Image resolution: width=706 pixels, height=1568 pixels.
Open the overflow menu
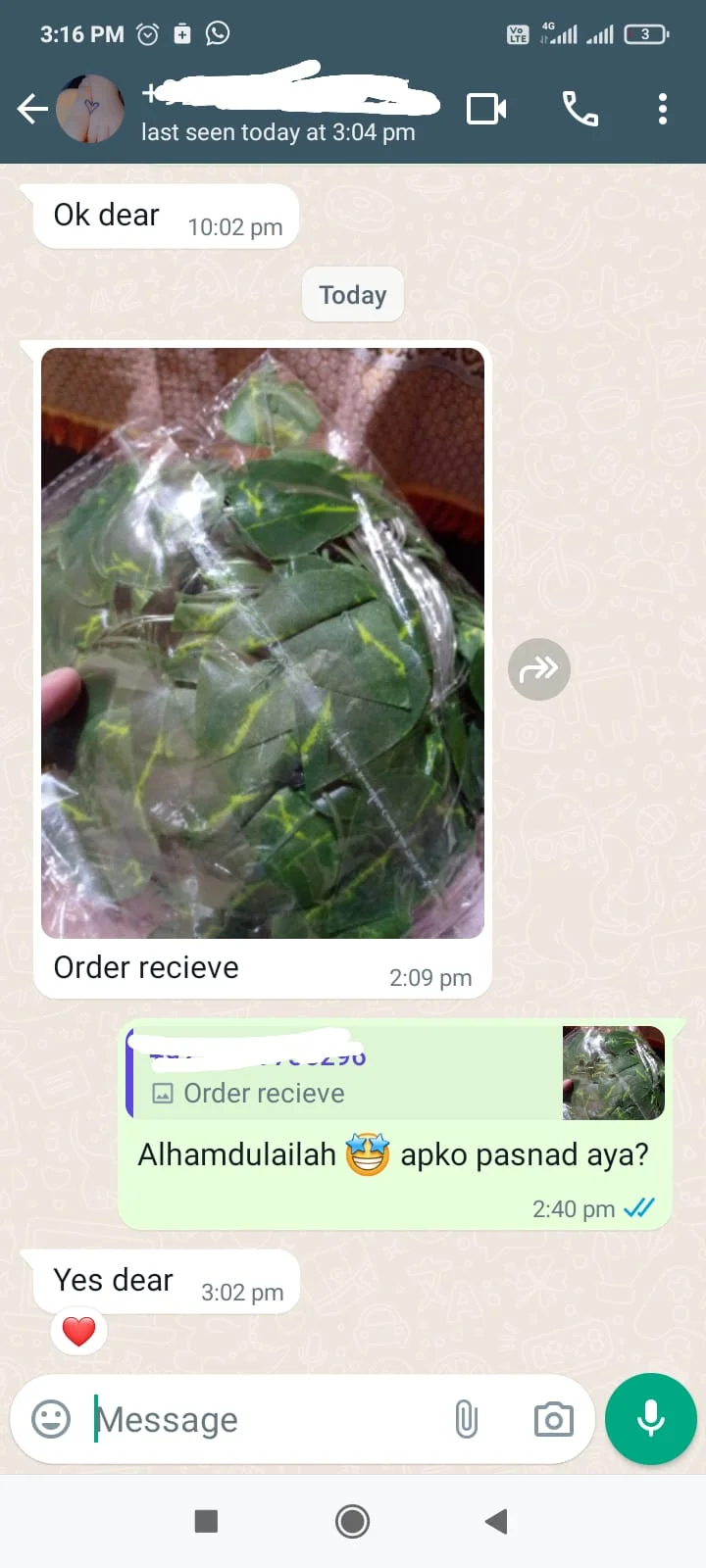(663, 109)
